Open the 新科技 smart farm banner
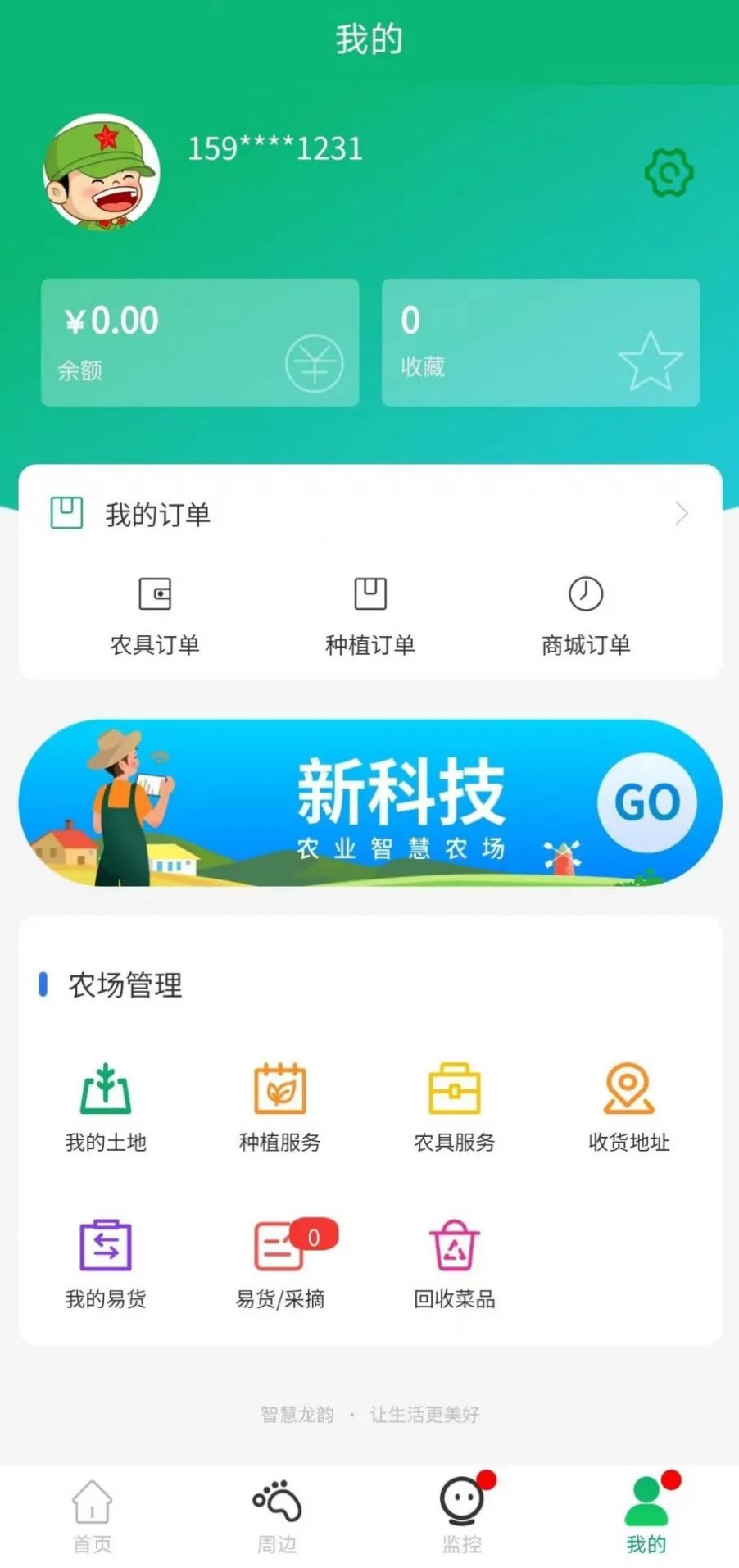 point(370,802)
